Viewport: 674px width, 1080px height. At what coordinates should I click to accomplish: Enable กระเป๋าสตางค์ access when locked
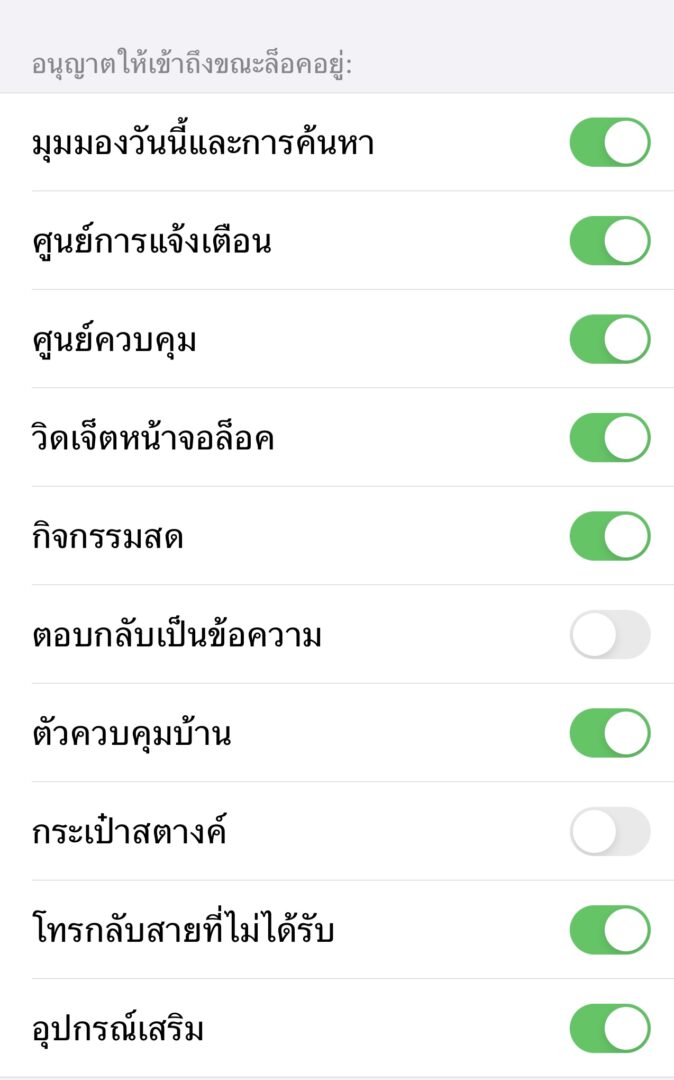coord(610,832)
